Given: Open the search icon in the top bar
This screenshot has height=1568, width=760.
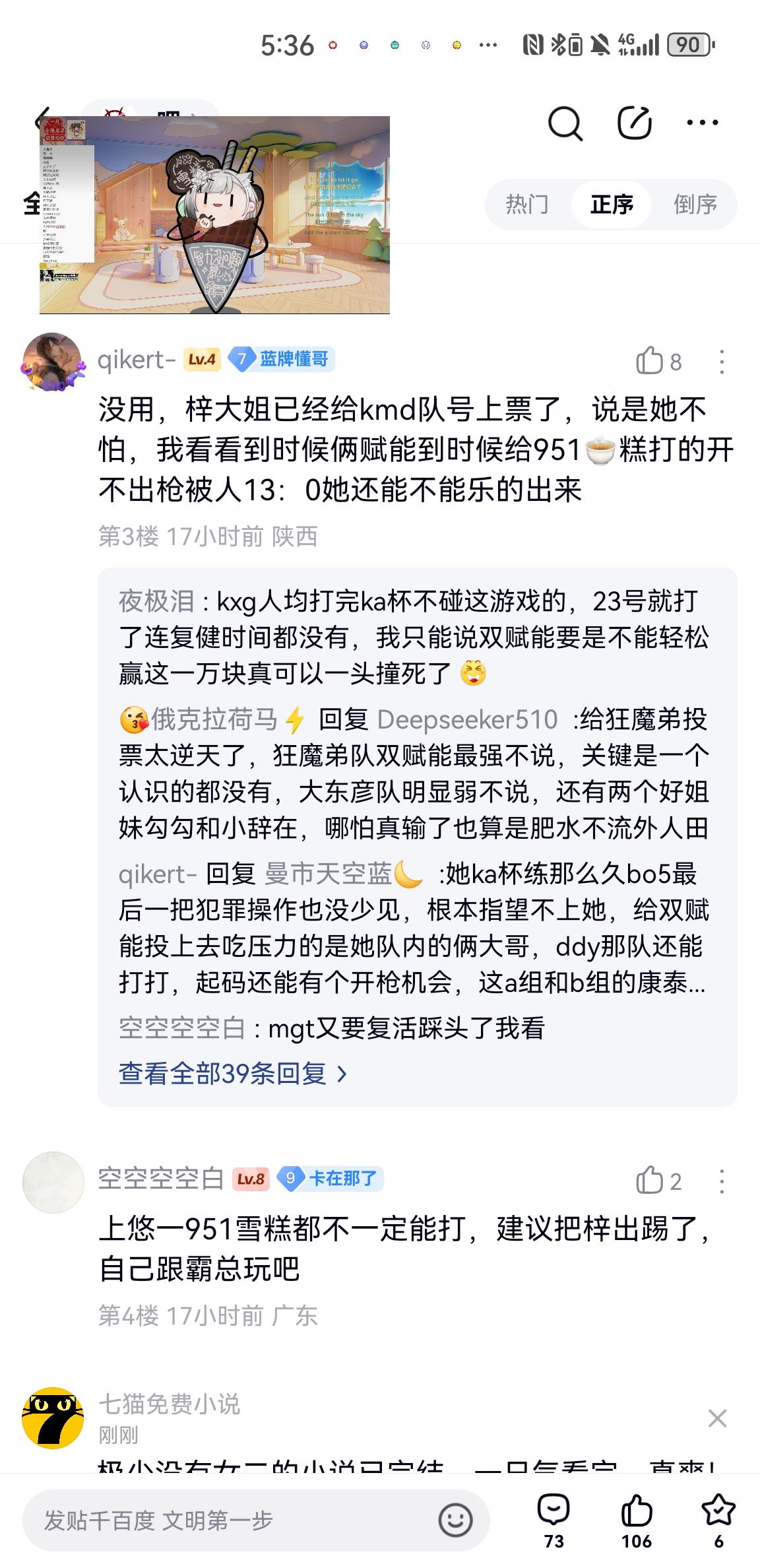Looking at the screenshot, I should 565,123.
